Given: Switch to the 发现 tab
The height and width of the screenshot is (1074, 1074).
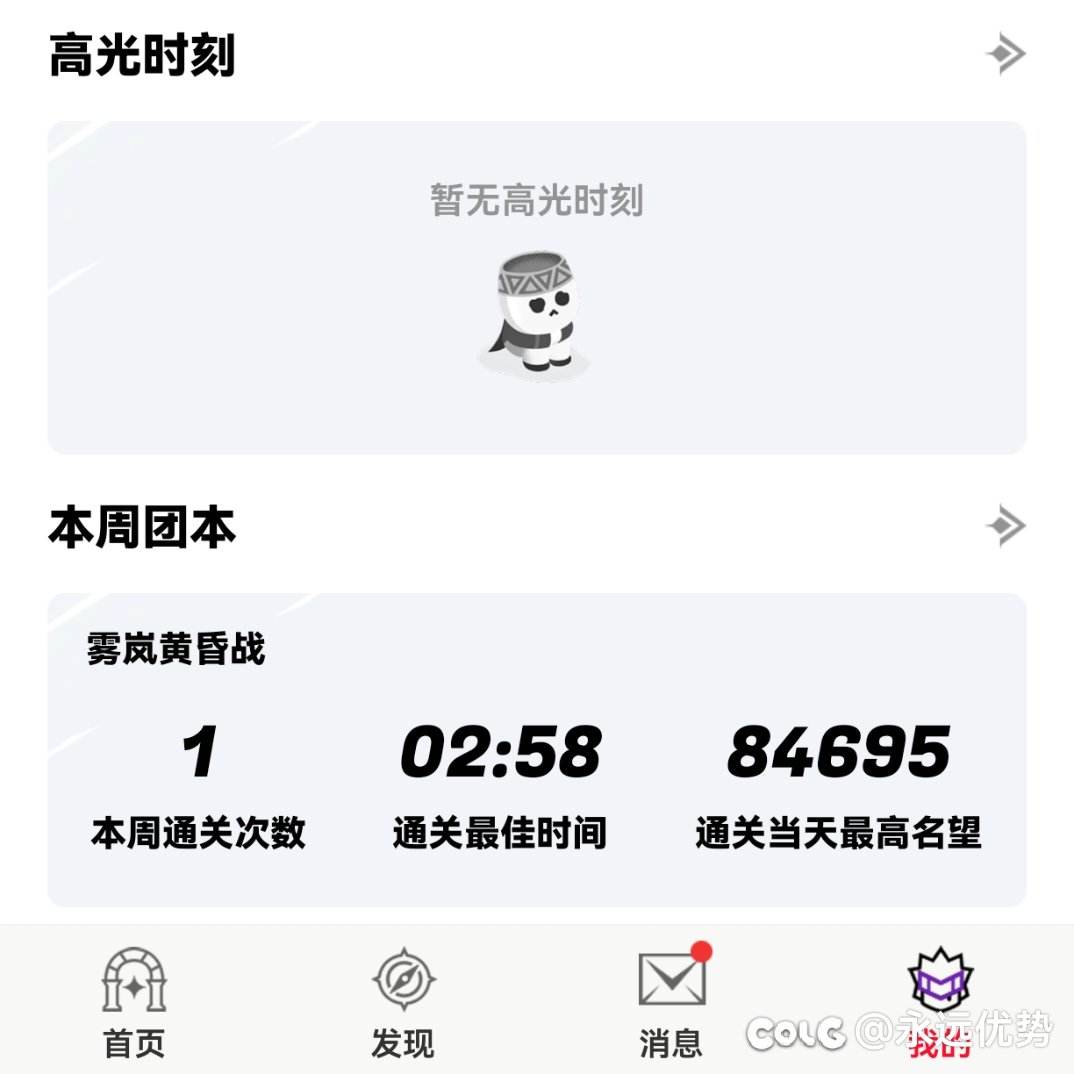Looking at the screenshot, I should [x=403, y=1002].
